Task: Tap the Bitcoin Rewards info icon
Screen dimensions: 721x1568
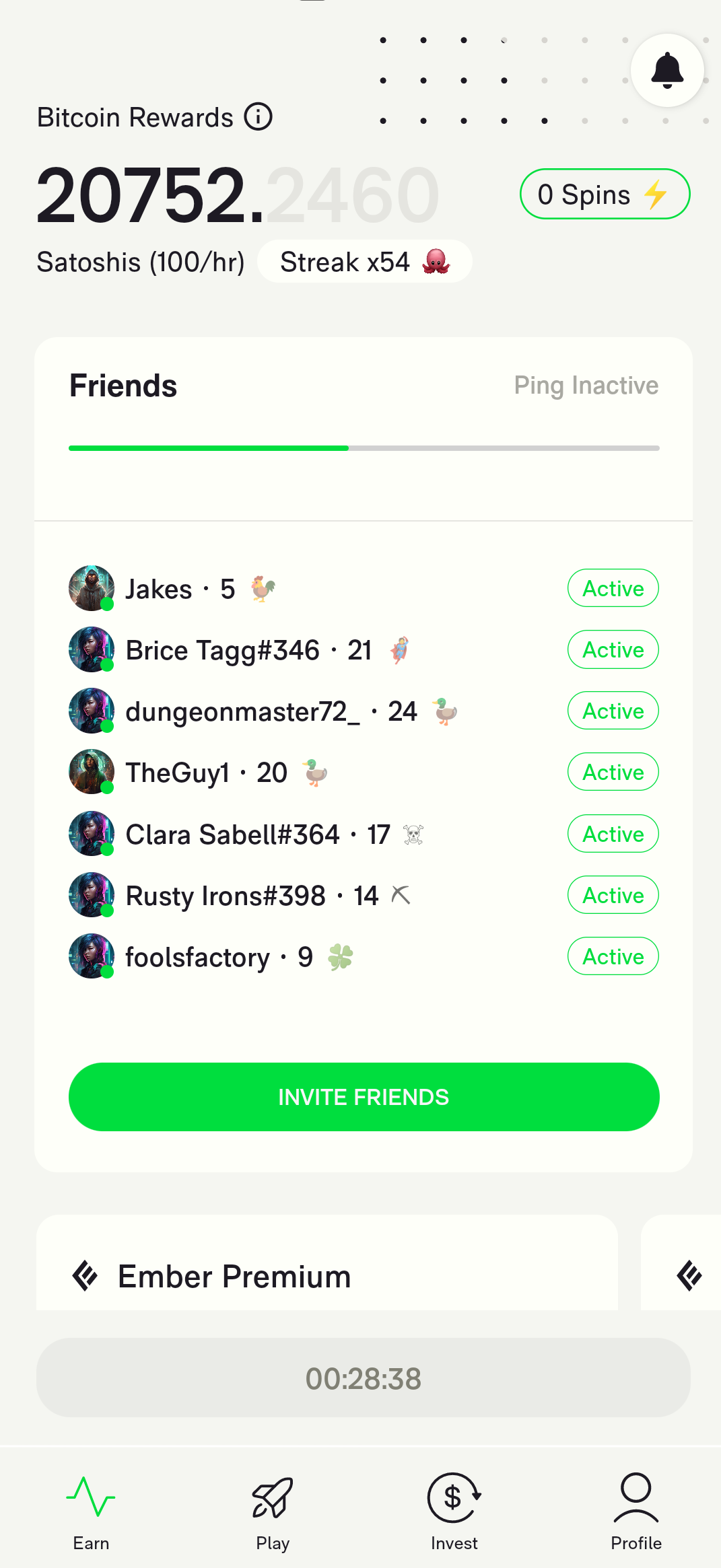Action: pos(258,116)
